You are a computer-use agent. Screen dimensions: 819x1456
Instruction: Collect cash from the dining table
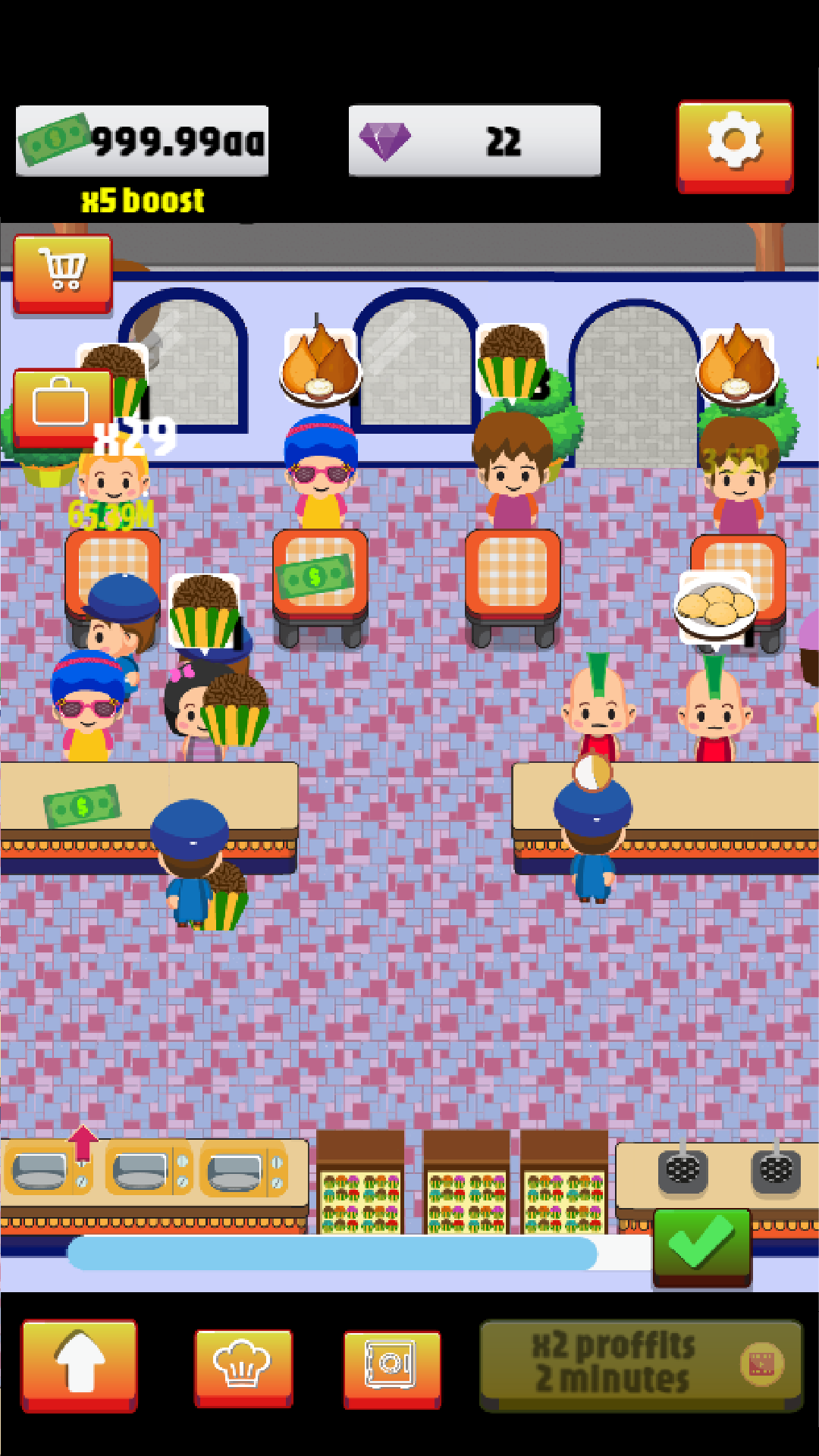coord(315,579)
